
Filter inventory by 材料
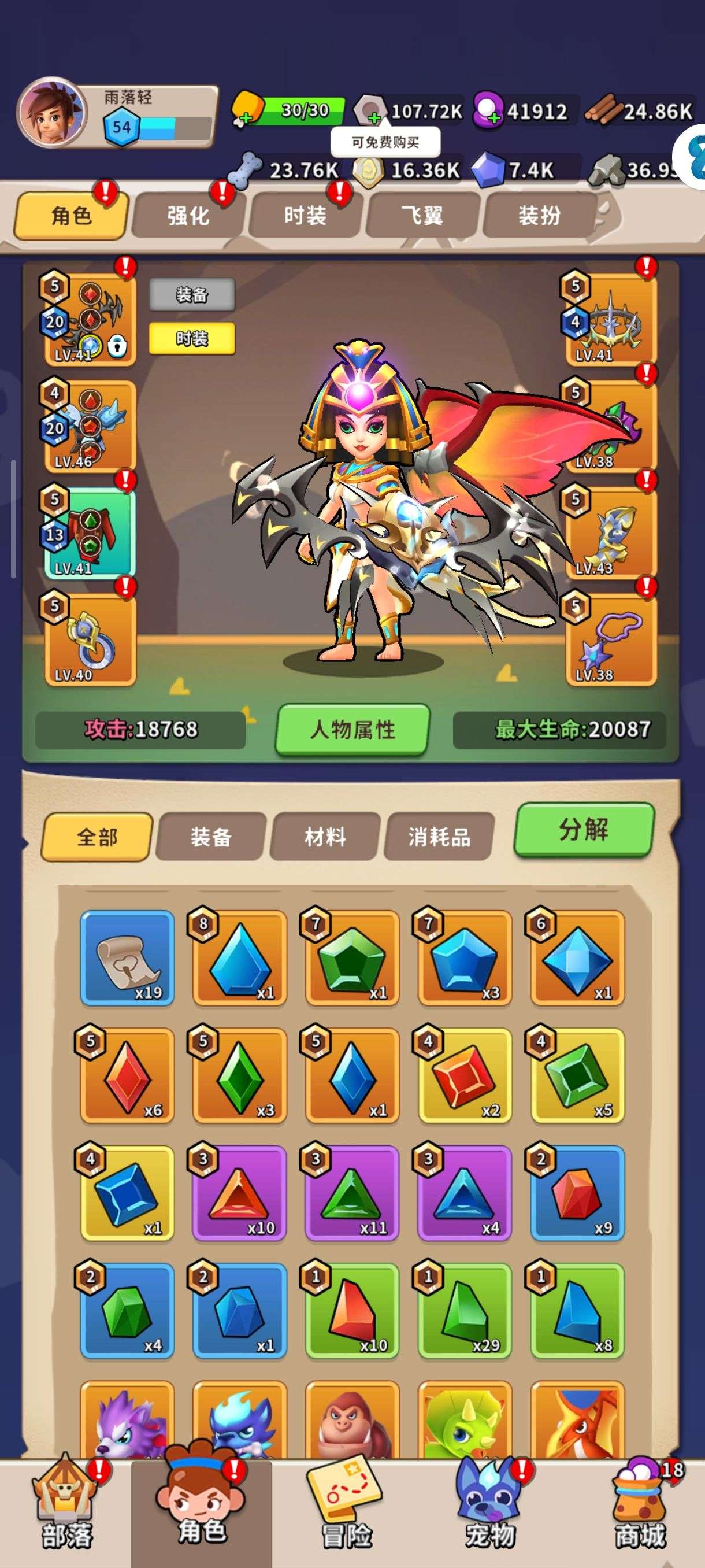click(x=325, y=837)
